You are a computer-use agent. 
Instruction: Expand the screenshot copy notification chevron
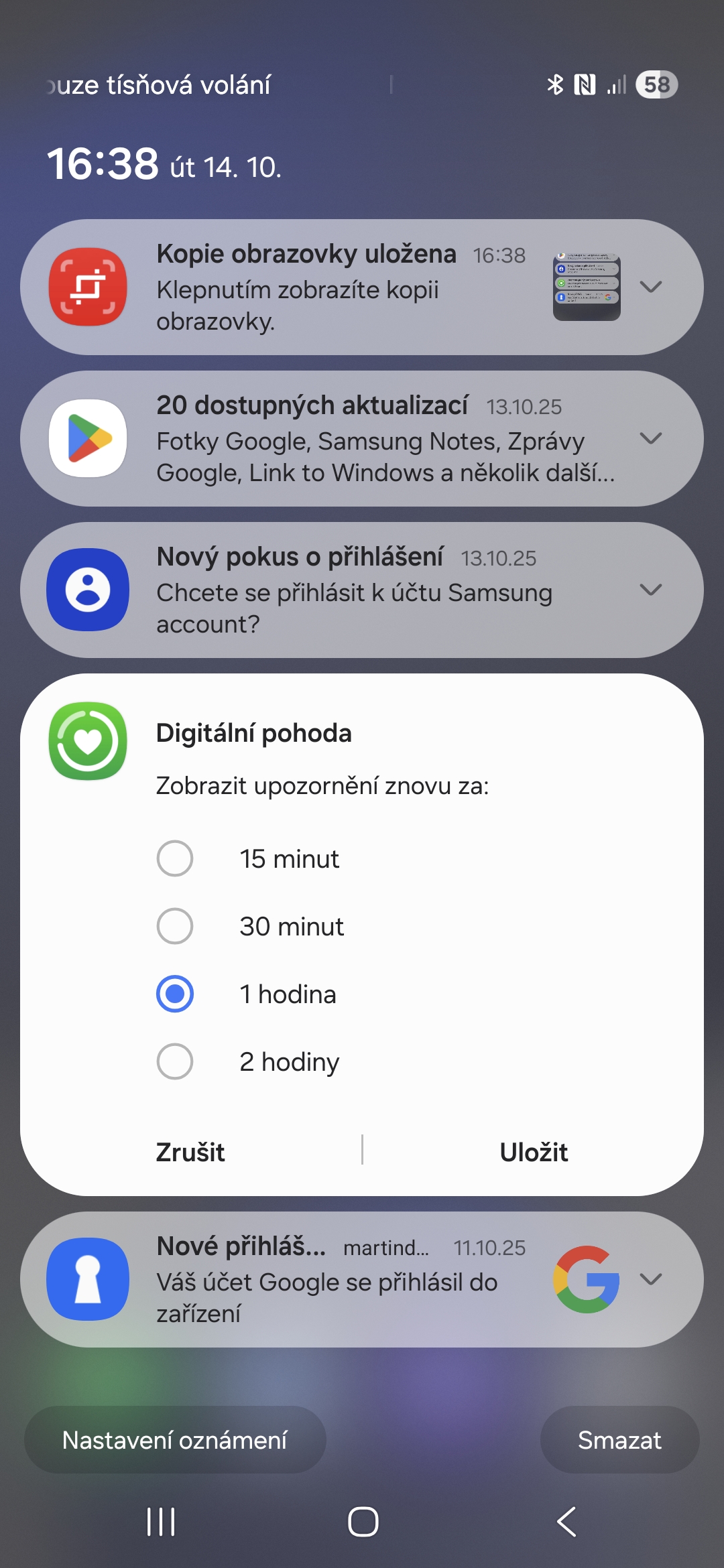click(650, 287)
